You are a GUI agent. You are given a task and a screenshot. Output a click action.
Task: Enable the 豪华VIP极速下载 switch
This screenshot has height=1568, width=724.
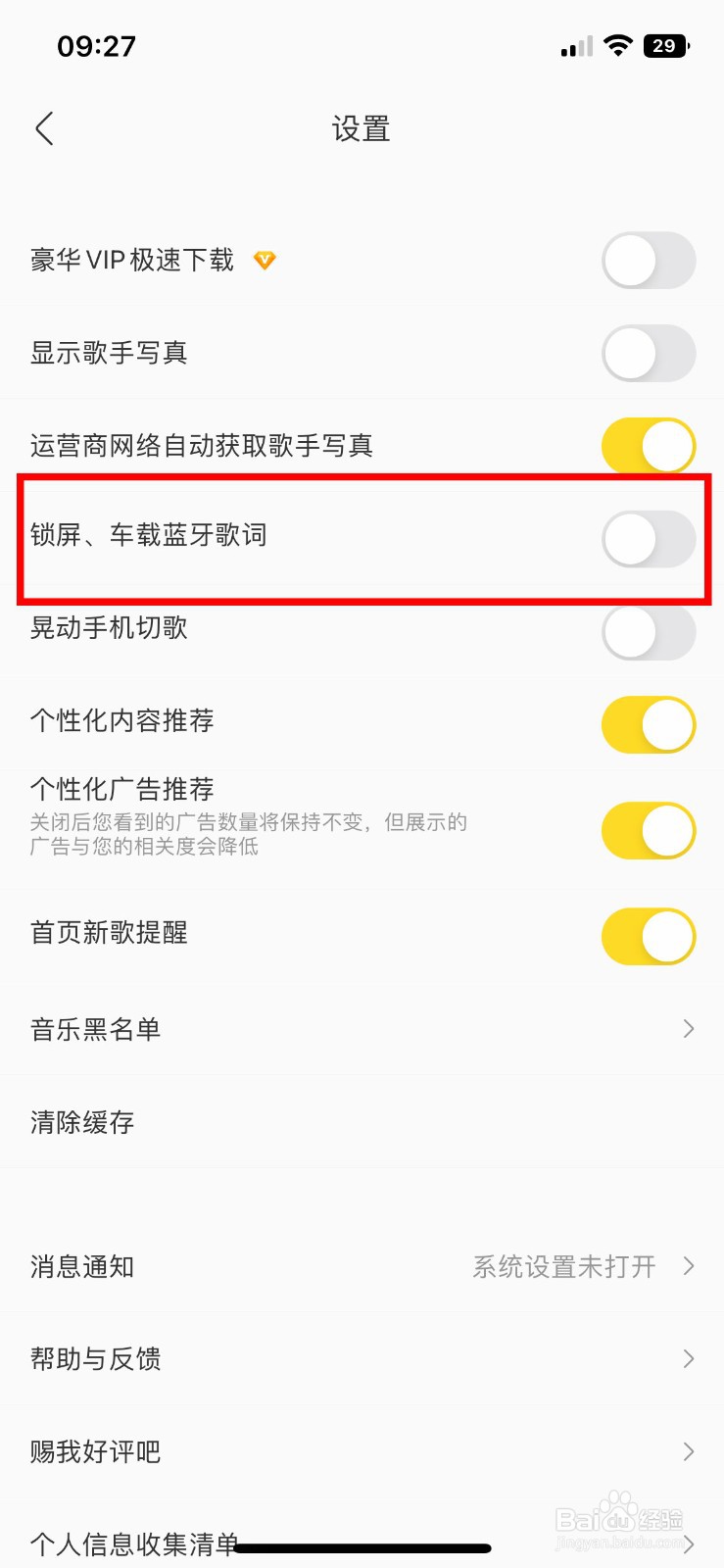(x=648, y=261)
